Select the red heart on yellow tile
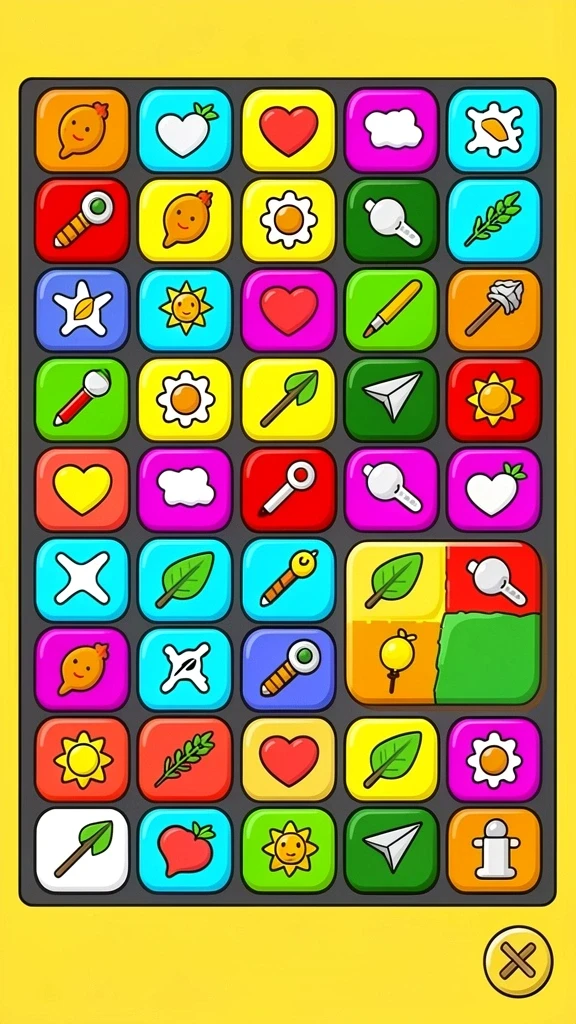 click(289, 131)
